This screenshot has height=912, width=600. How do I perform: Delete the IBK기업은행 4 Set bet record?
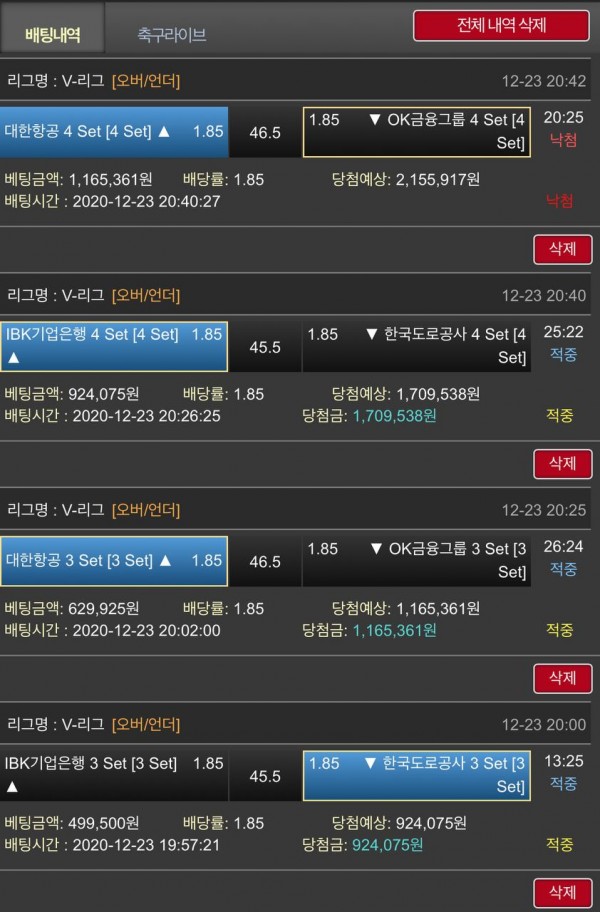pyautogui.click(x=562, y=463)
